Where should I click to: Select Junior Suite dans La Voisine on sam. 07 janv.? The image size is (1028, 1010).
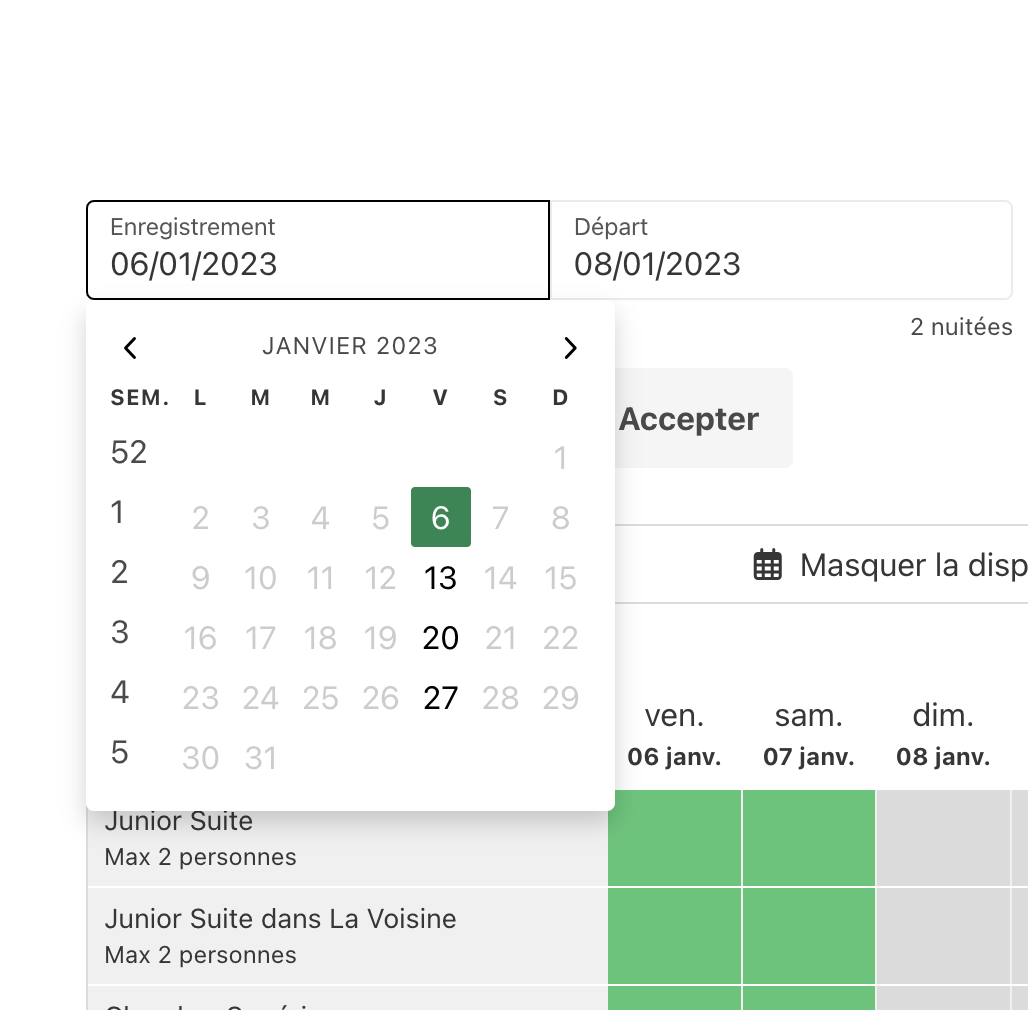pyautogui.click(x=808, y=936)
